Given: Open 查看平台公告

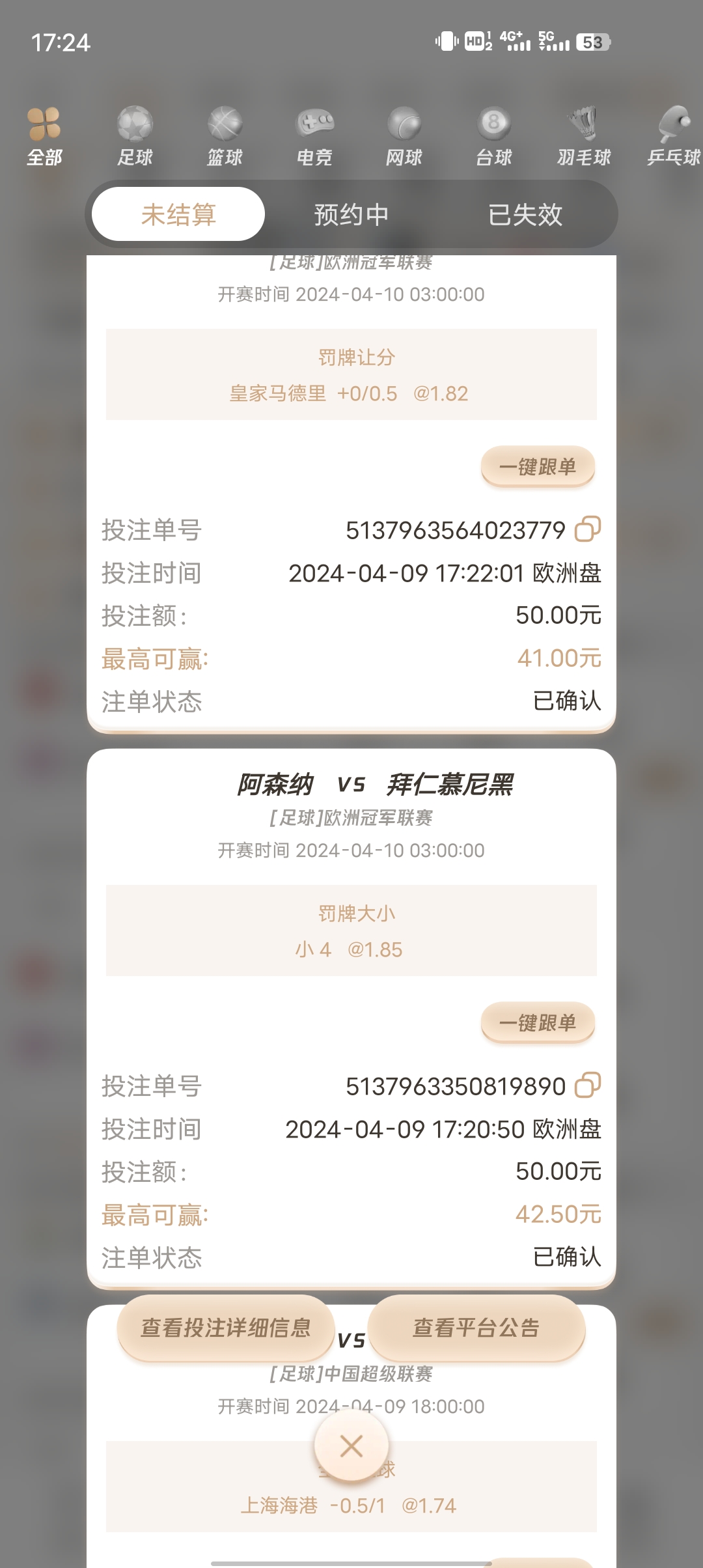Looking at the screenshot, I should point(476,1328).
